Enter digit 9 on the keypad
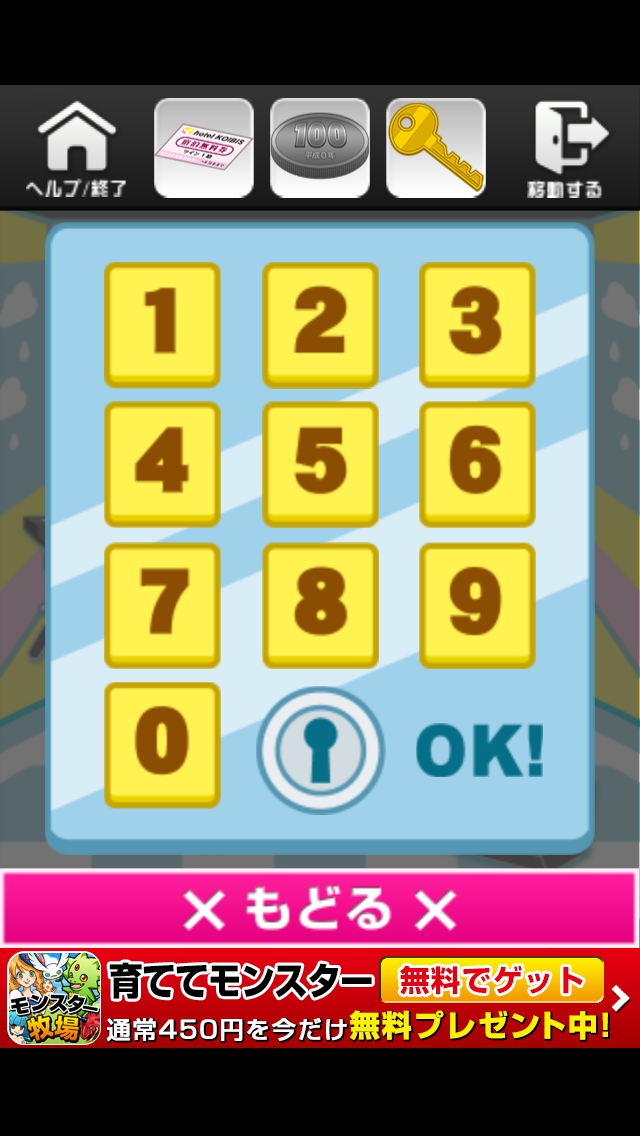This screenshot has height=1136, width=640. [477, 604]
